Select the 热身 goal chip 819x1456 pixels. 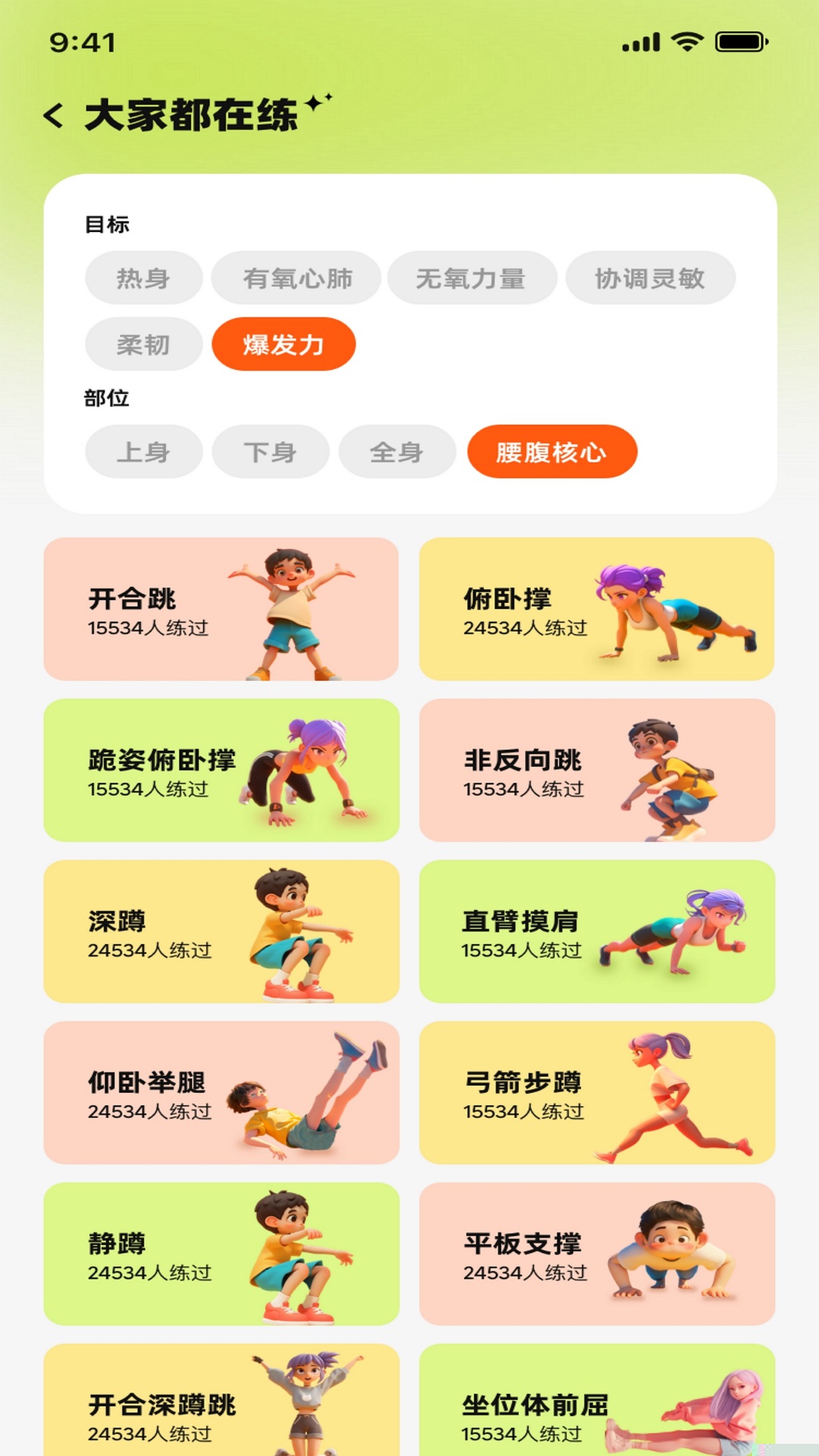pos(143,278)
